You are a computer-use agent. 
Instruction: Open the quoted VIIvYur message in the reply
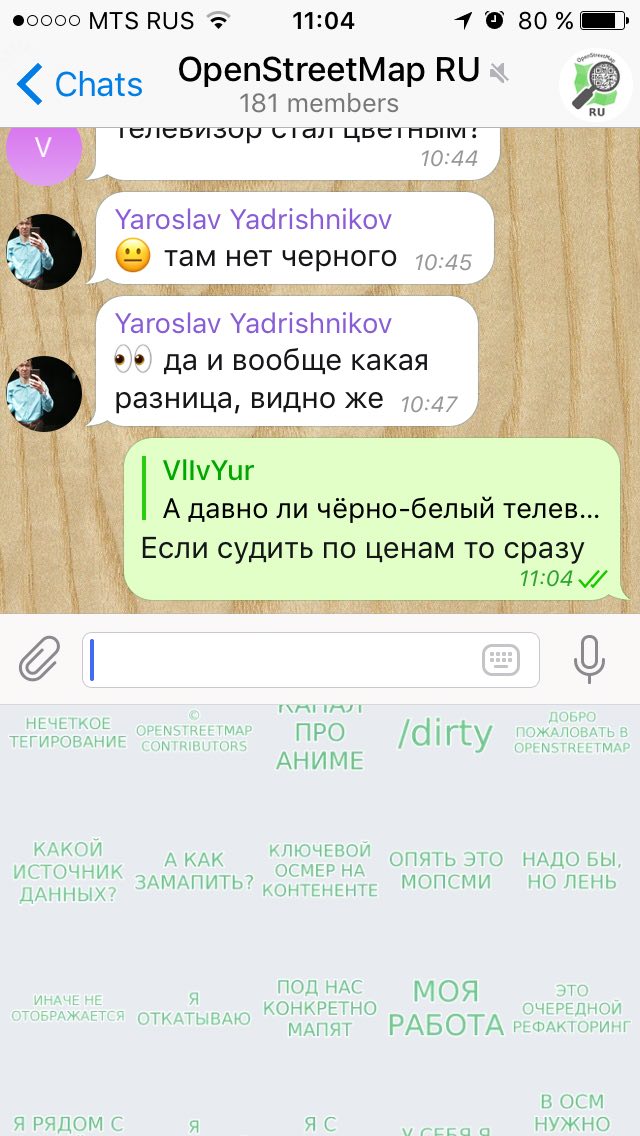371,490
